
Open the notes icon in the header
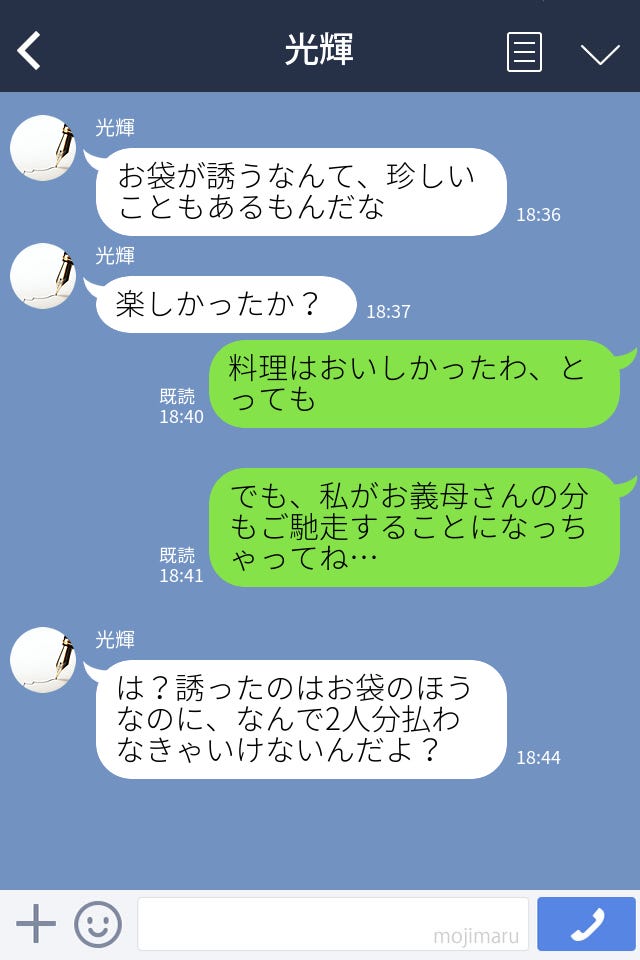point(524,52)
